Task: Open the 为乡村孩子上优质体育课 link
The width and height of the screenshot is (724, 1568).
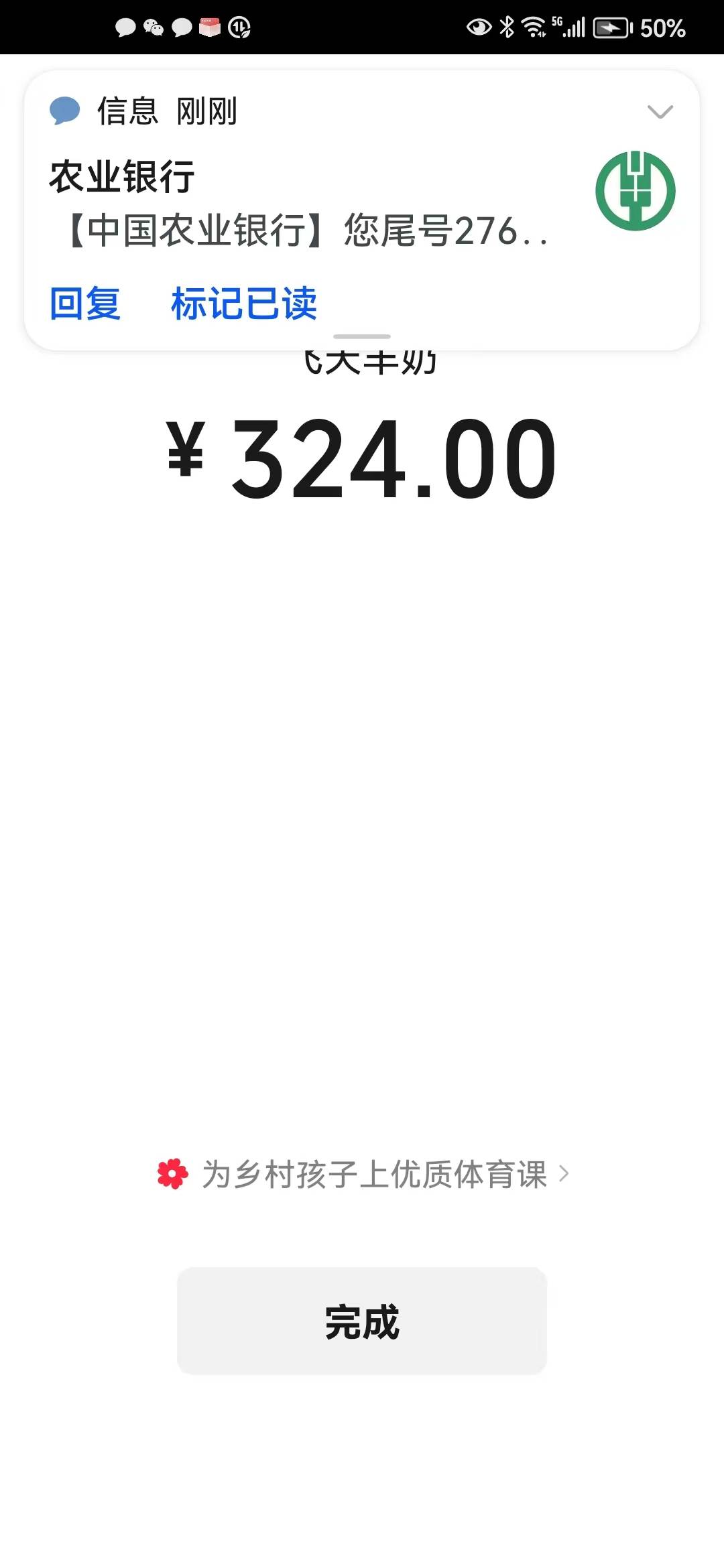Action: click(x=374, y=1175)
